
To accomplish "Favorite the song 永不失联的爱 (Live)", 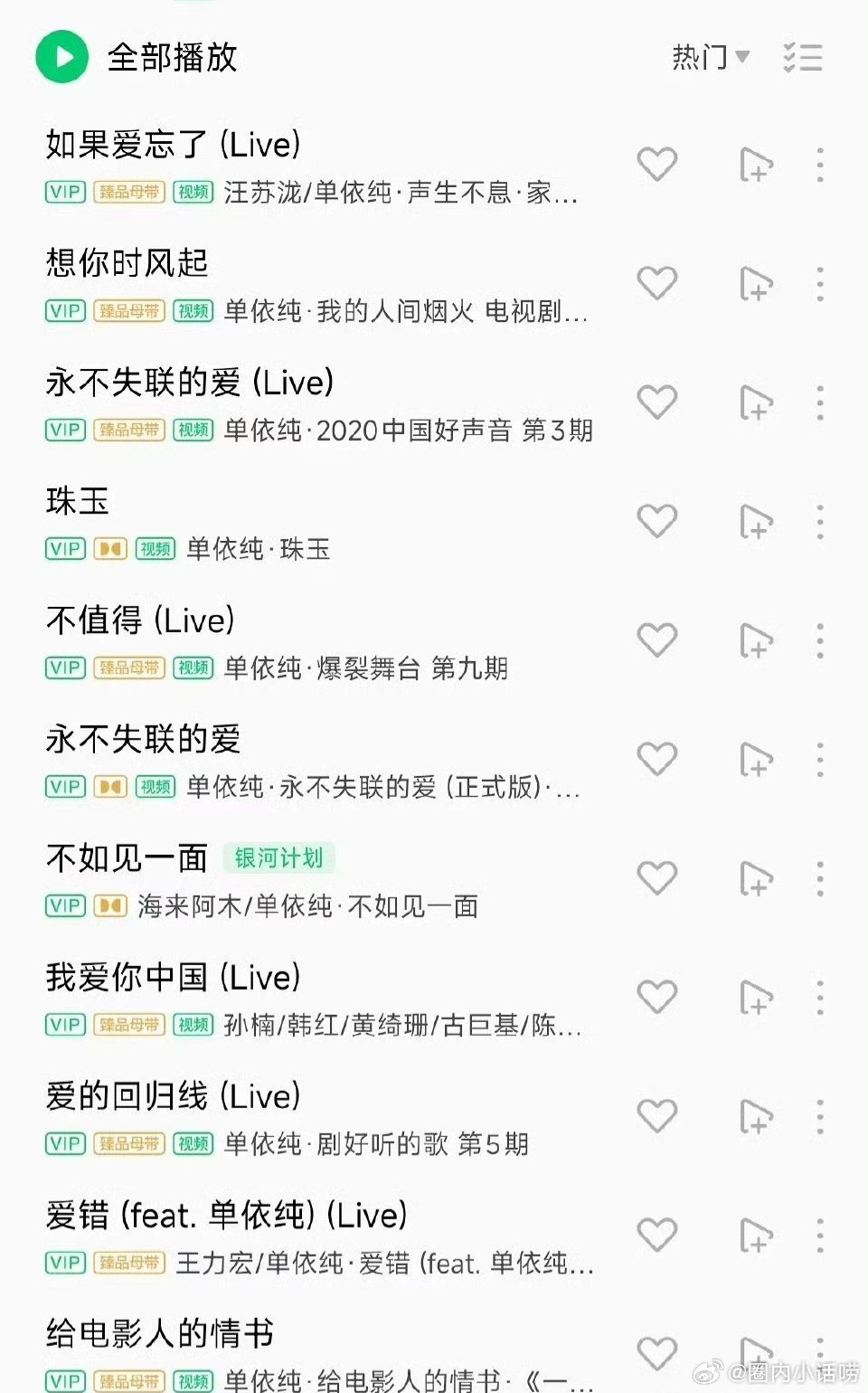I will [x=657, y=402].
